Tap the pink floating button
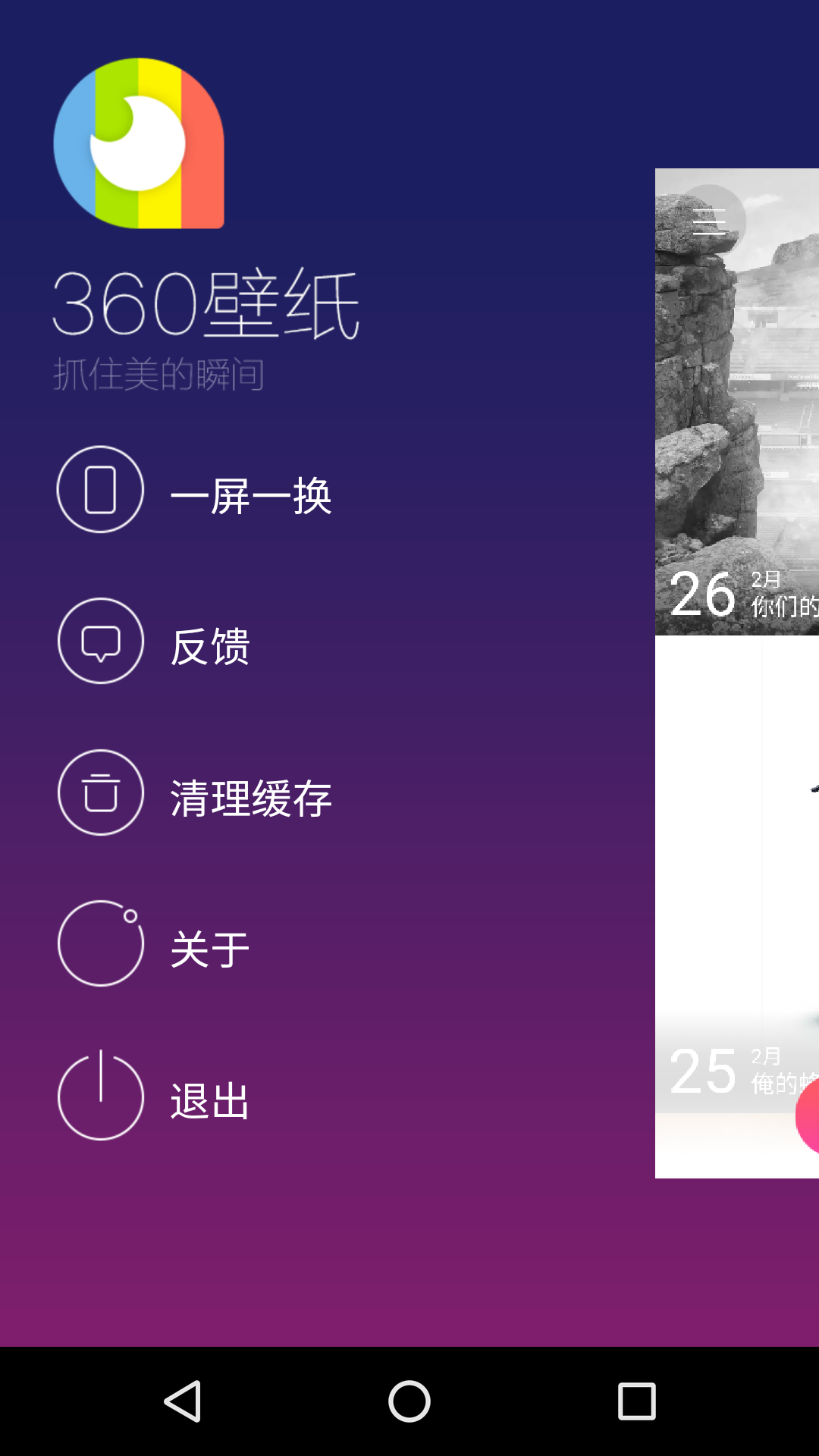This screenshot has width=819, height=1456. click(x=808, y=1116)
